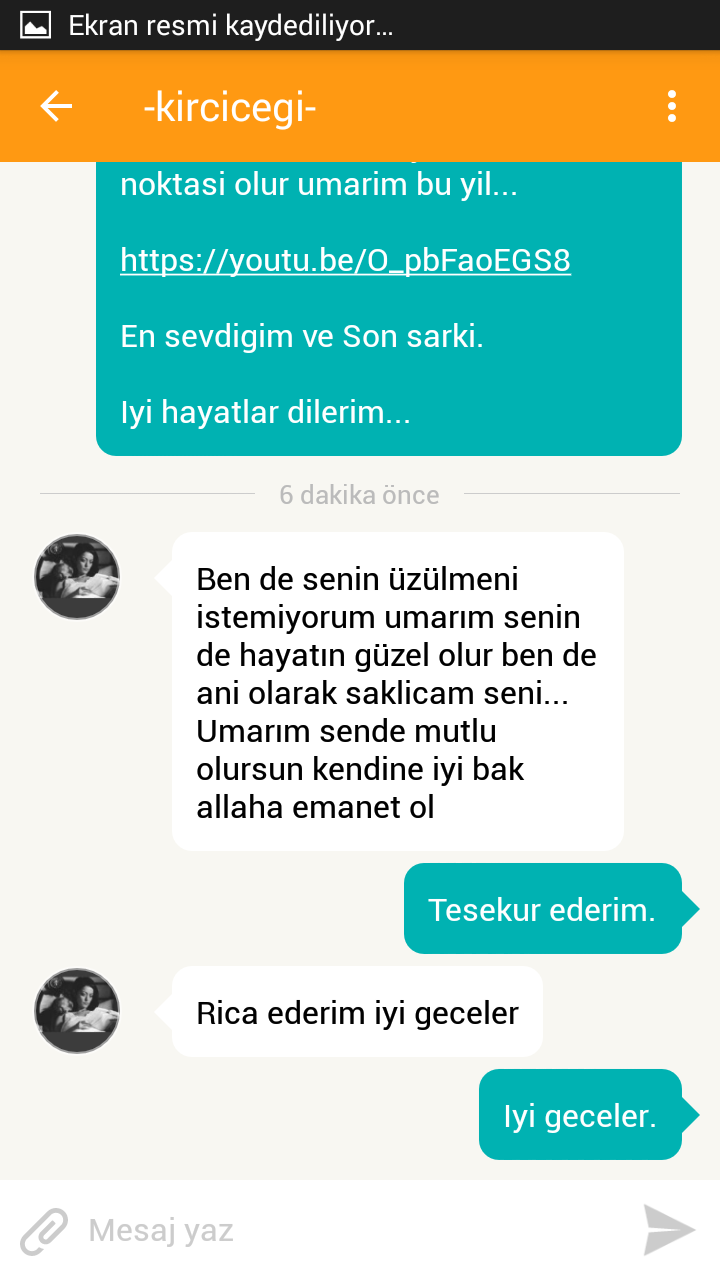Tap the avatar beside 'Rica ederim iyi geceler'
Image resolution: width=720 pixels, height=1280 pixels.
click(x=77, y=1010)
